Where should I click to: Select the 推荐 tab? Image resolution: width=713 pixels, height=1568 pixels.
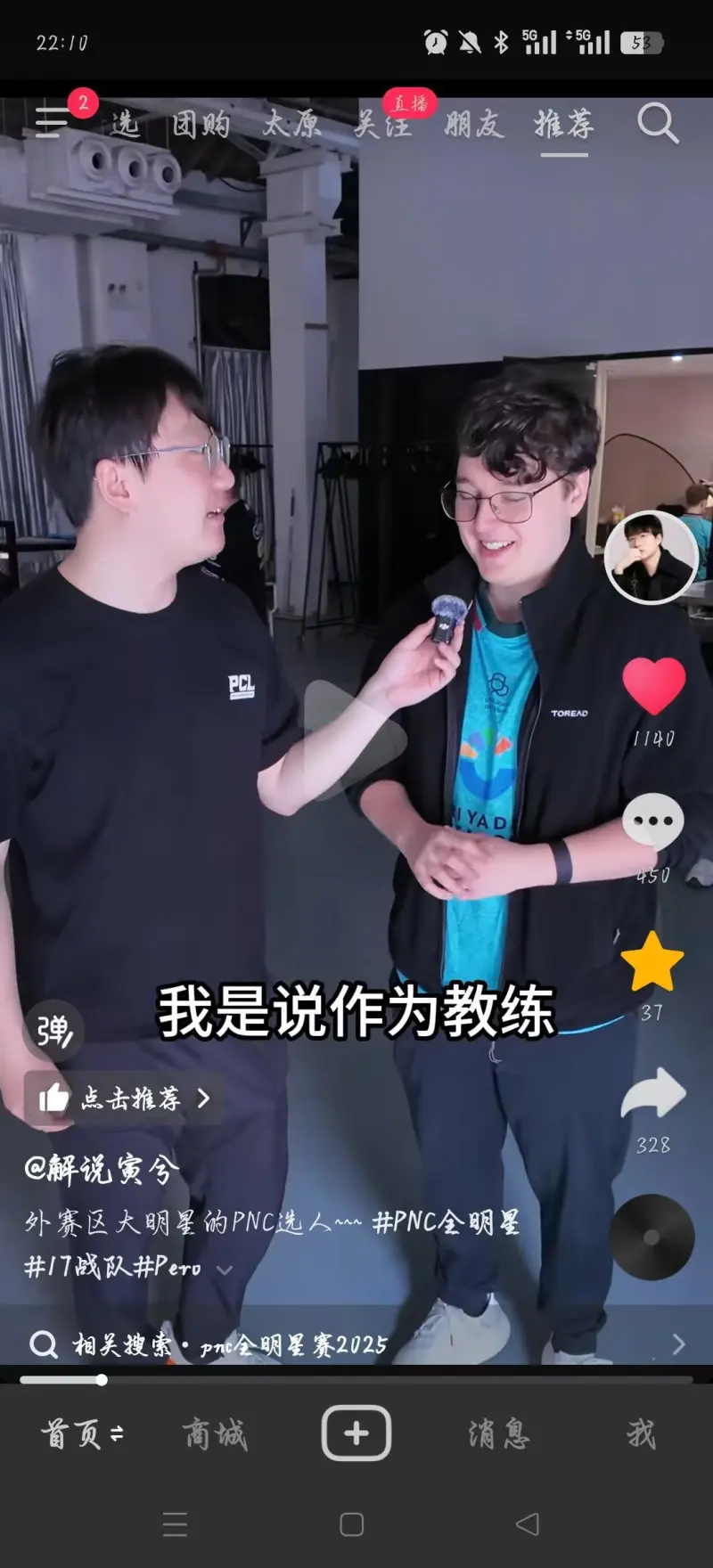point(564,124)
